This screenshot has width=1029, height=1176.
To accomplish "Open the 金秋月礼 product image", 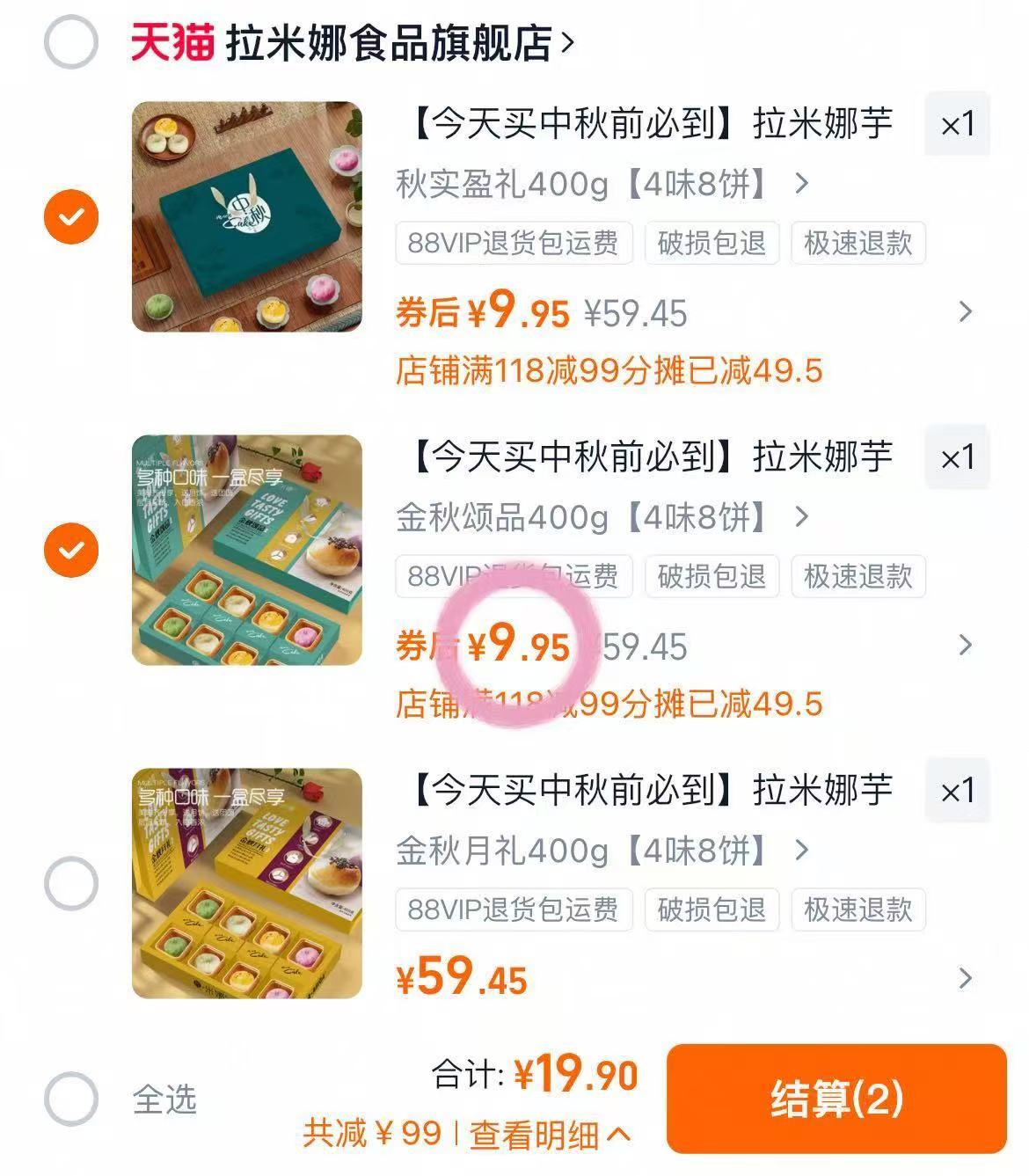I will pos(247,883).
